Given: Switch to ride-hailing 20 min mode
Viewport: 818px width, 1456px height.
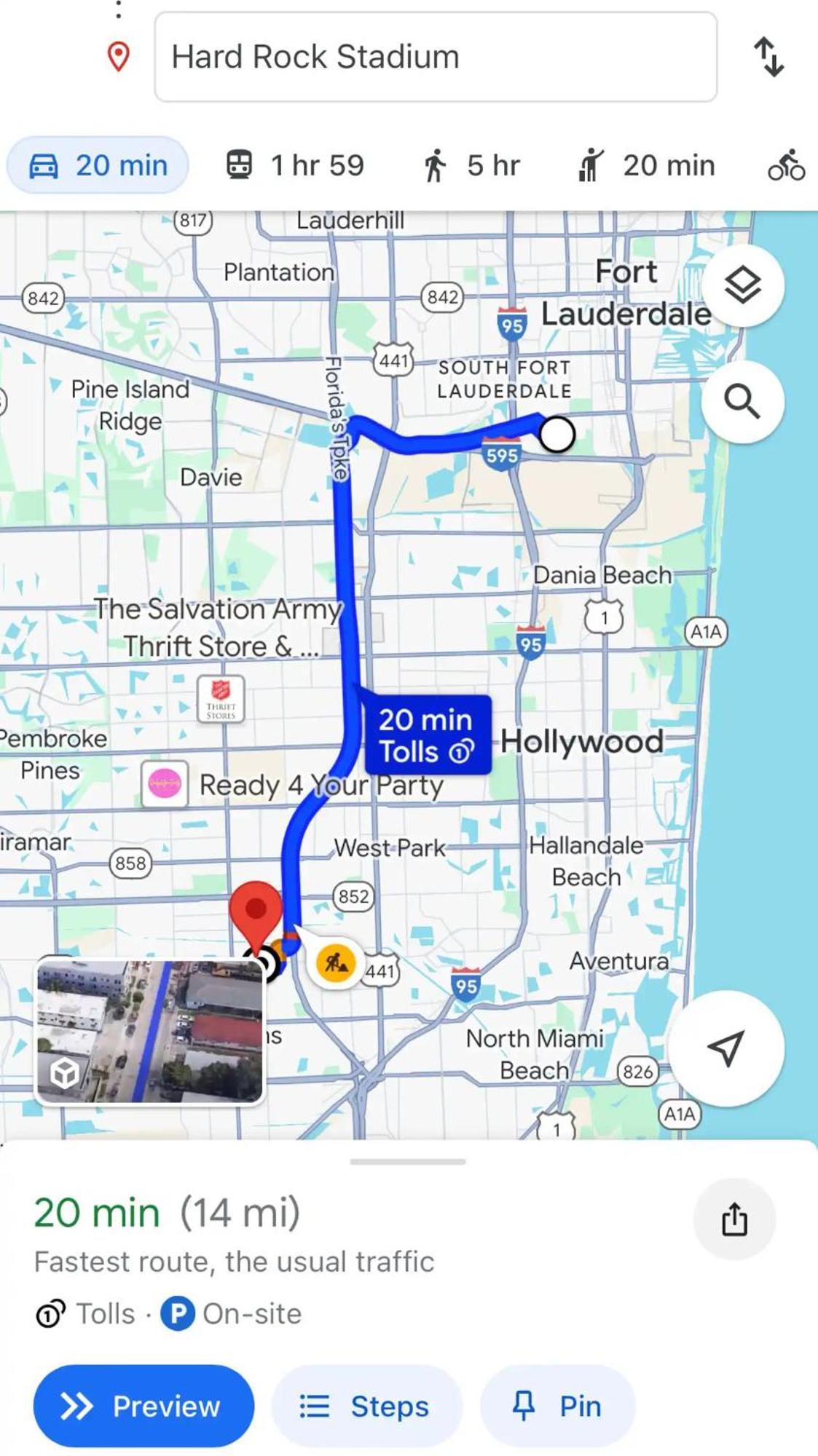Looking at the screenshot, I should (x=646, y=165).
